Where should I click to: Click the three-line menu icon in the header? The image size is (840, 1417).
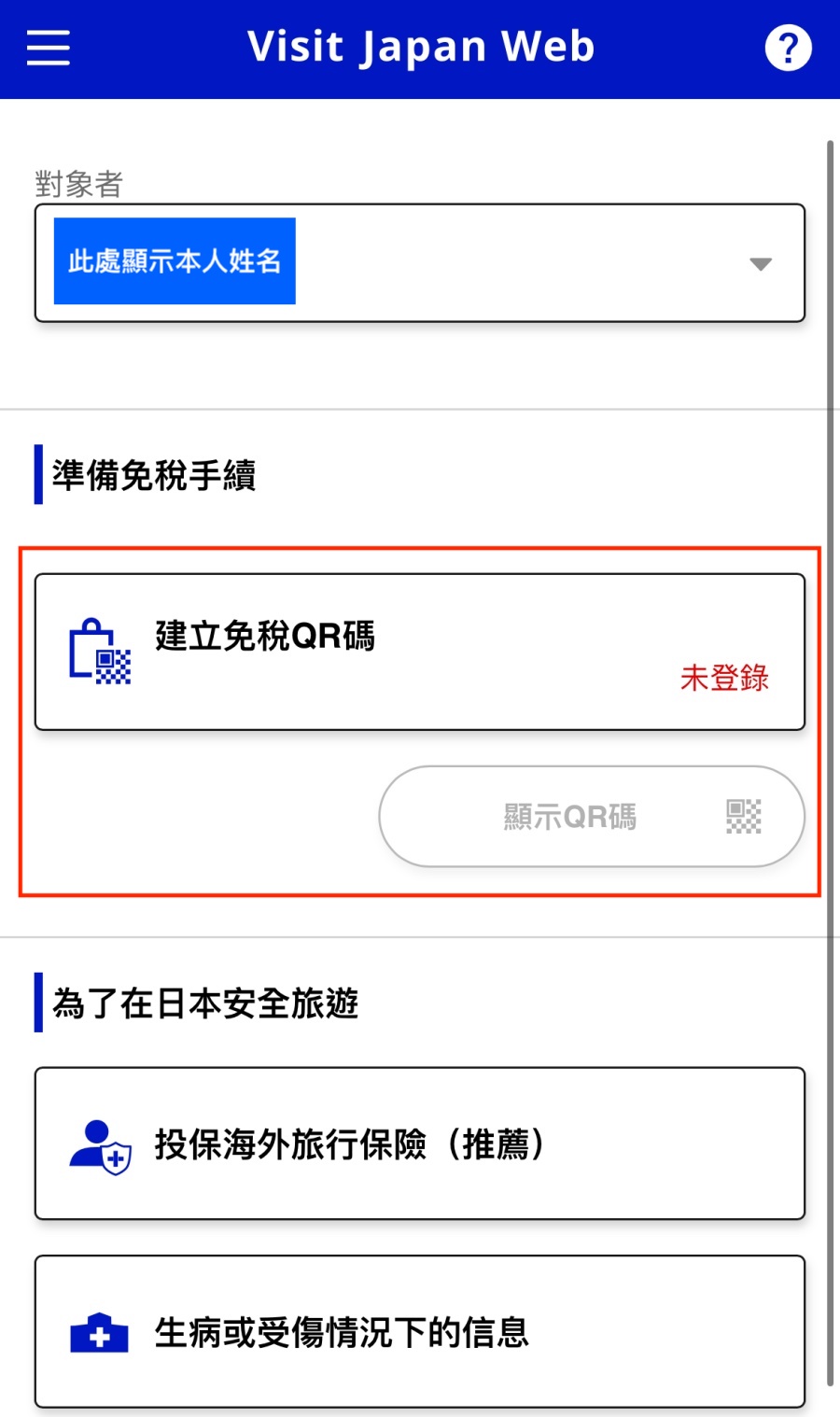click(x=48, y=47)
